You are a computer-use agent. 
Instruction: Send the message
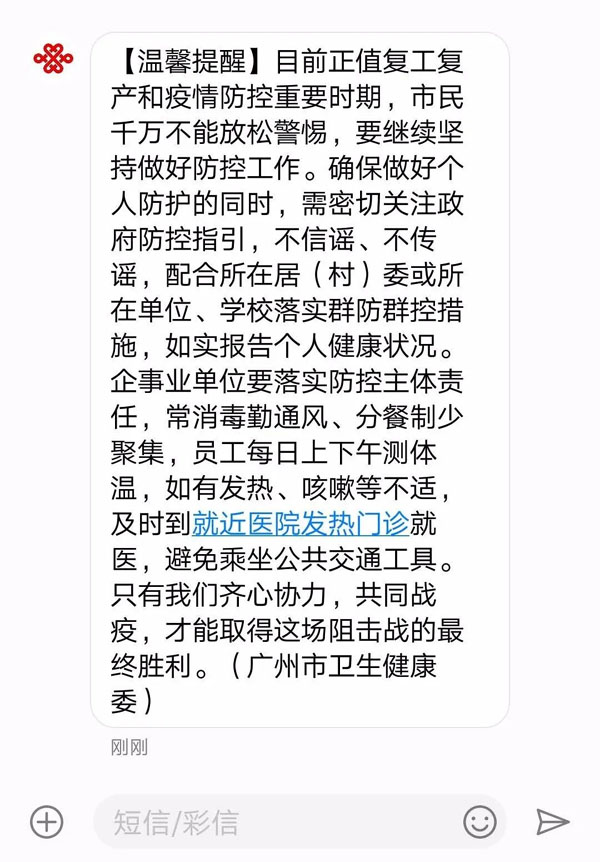(552, 822)
